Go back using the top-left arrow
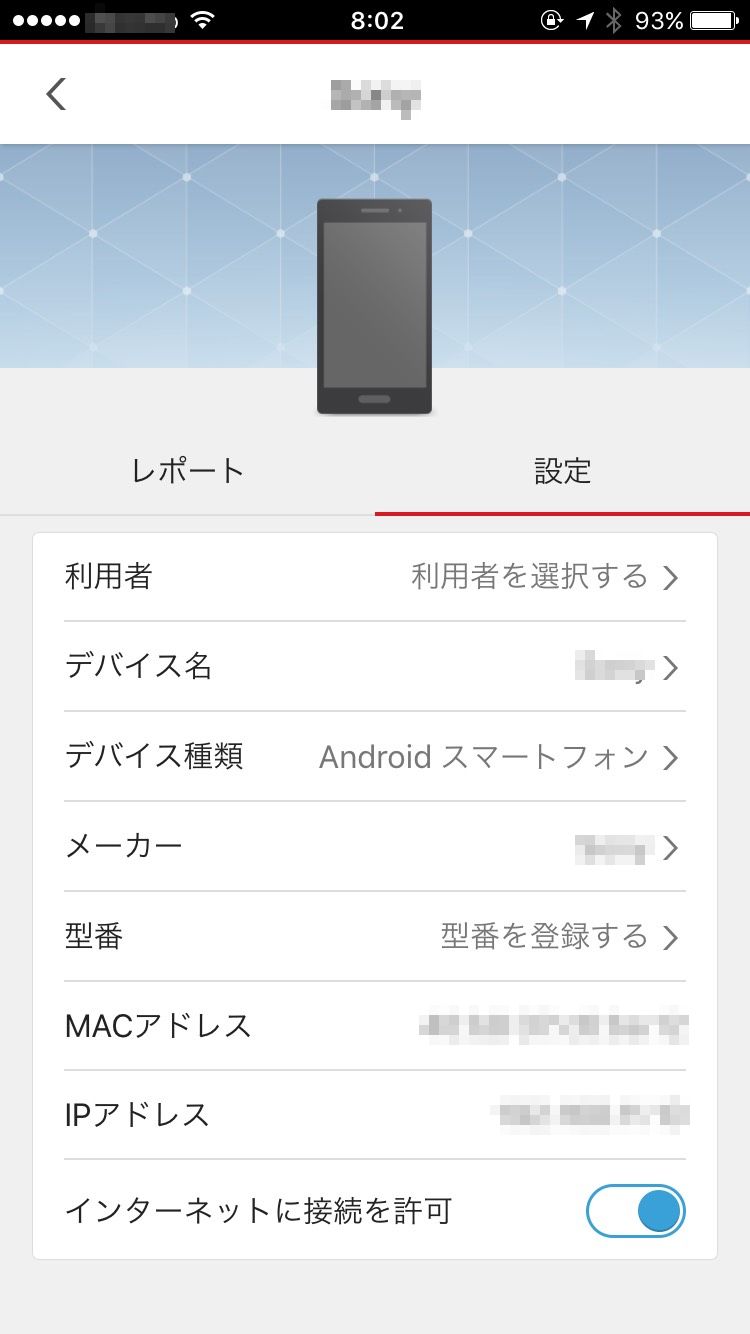This screenshot has width=750, height=1334. [56, 94]
